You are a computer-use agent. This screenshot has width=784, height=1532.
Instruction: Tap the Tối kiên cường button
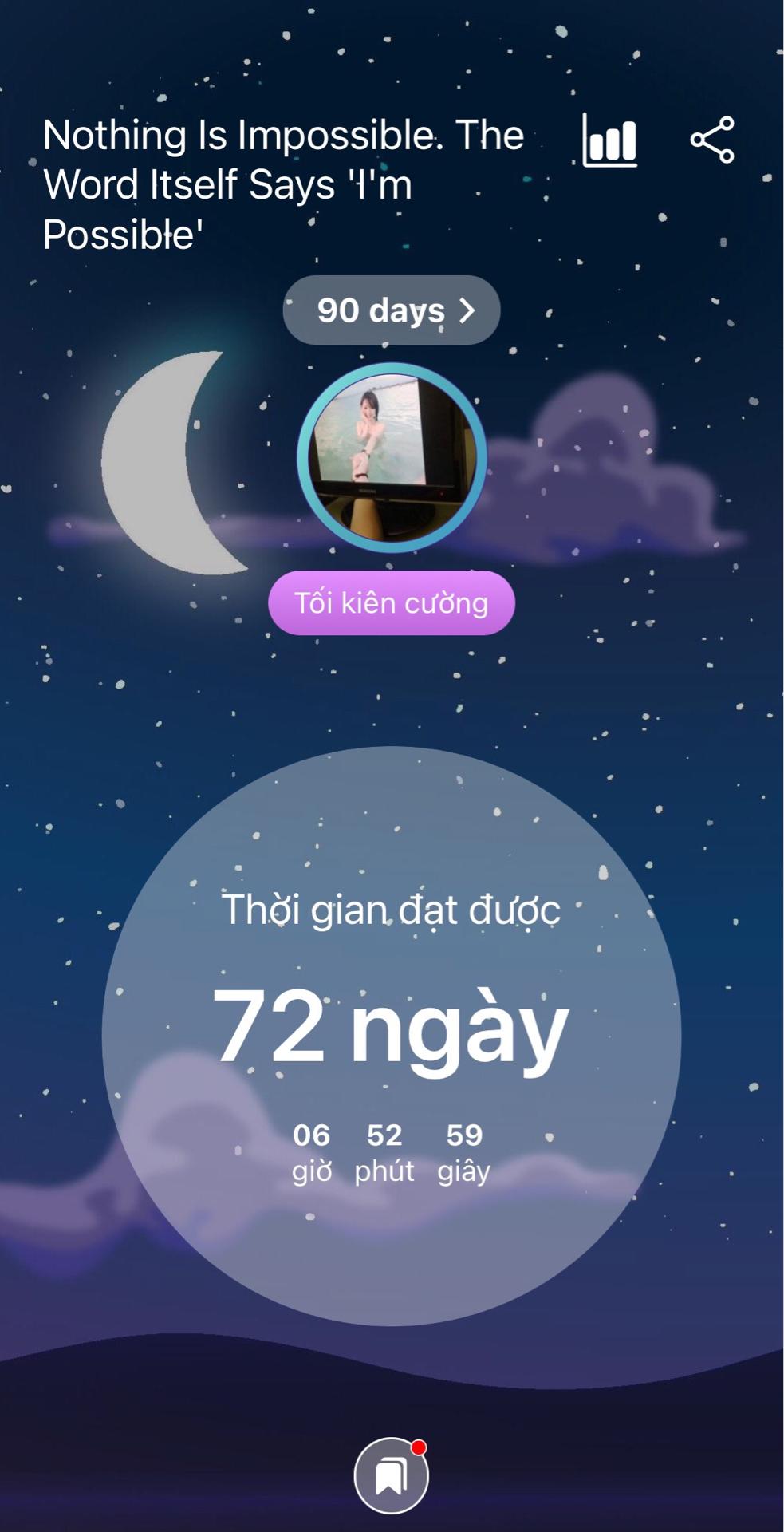(392, 603)
